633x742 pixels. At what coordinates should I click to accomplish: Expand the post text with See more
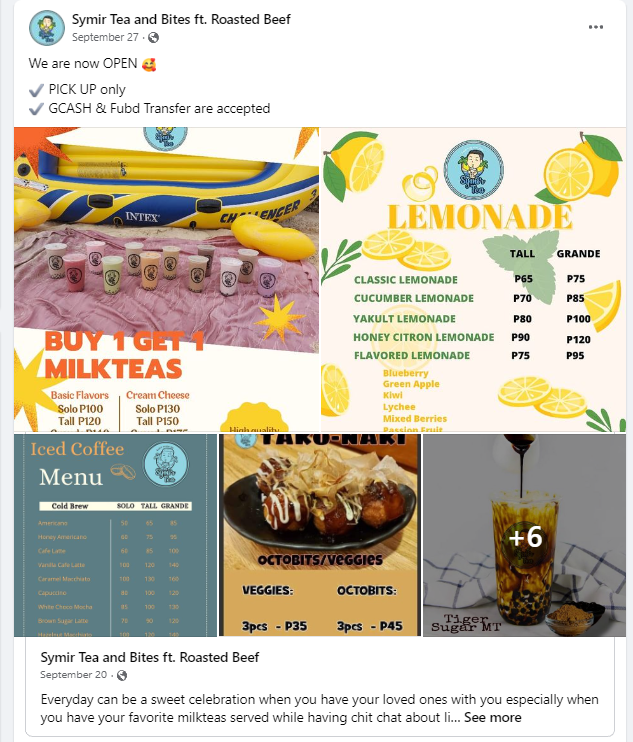[492, 717]
